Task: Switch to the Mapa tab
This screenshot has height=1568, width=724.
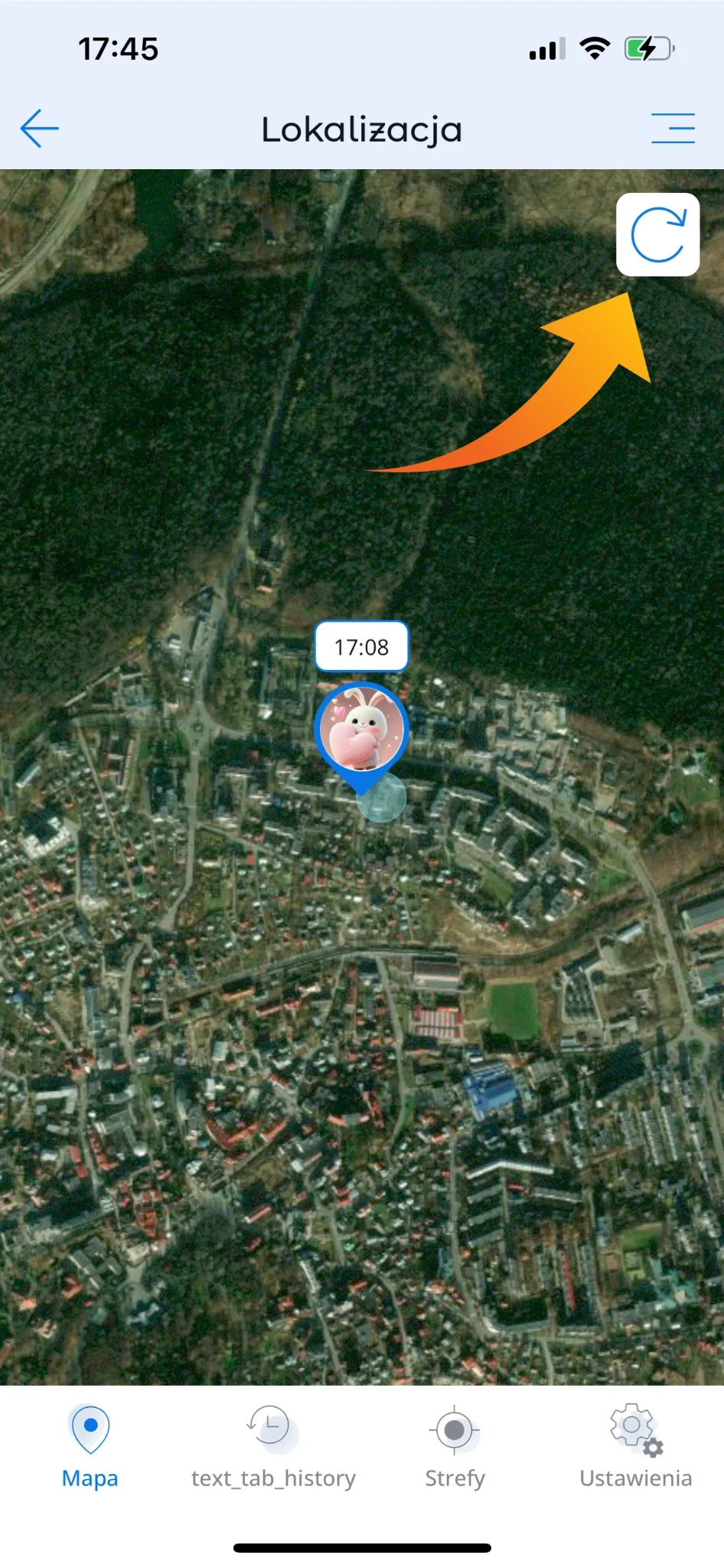Action: pos(90,1445)
